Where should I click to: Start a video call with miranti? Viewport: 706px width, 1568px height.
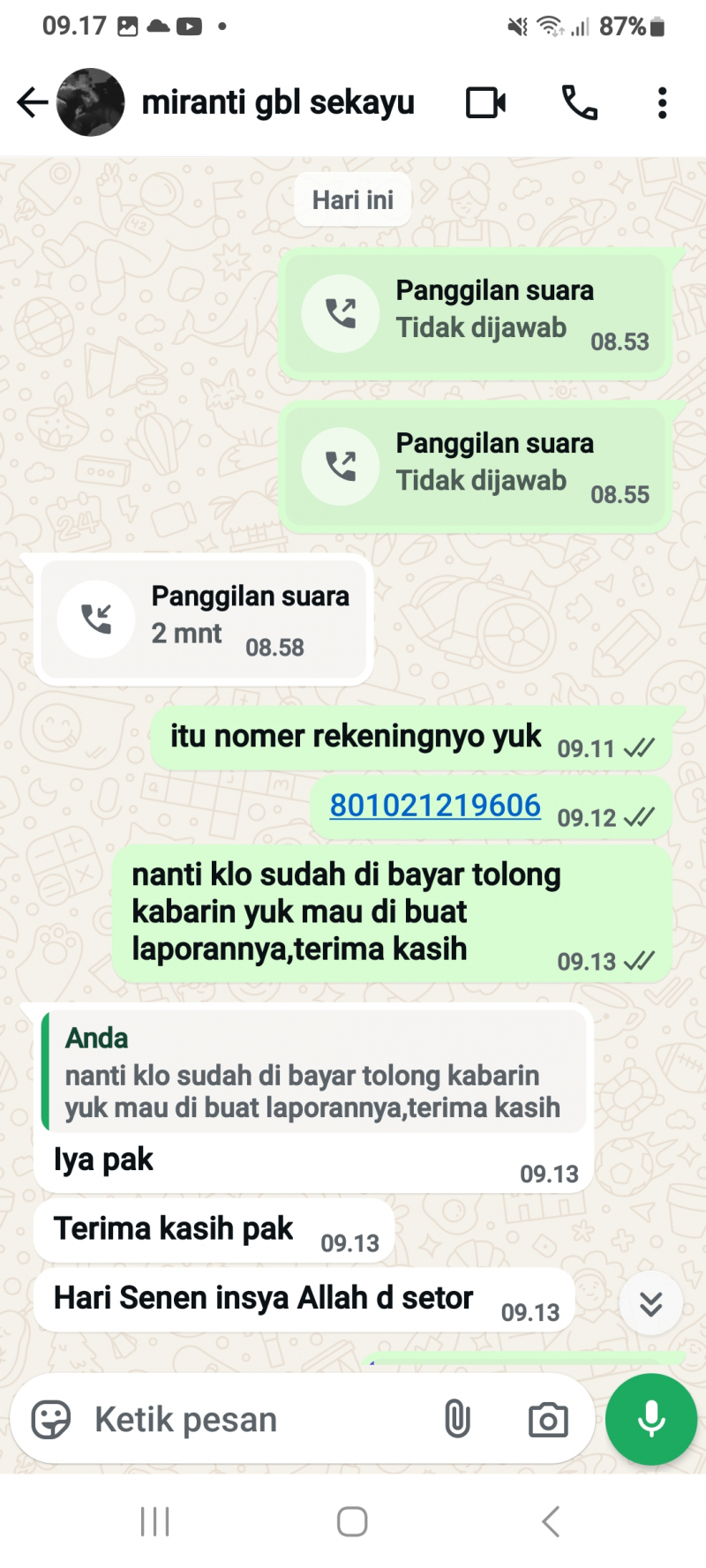click(x=485, y=102)
